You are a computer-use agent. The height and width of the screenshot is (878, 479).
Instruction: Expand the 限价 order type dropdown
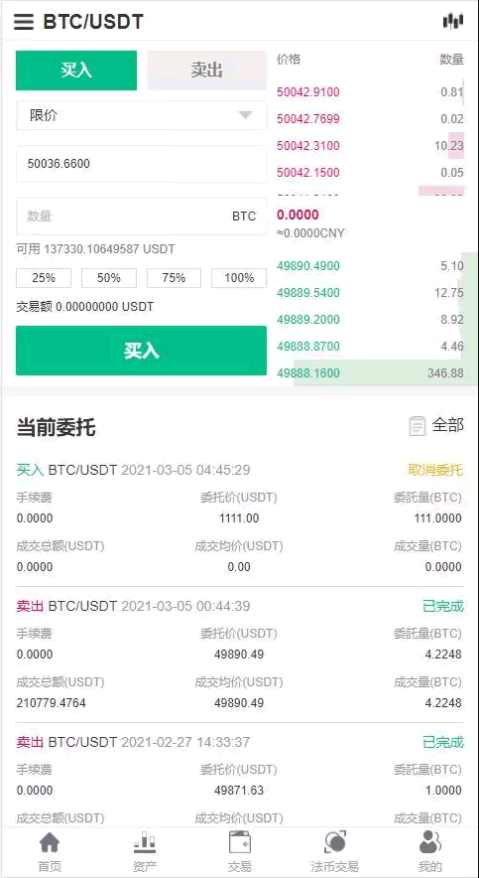click(141, 115)
